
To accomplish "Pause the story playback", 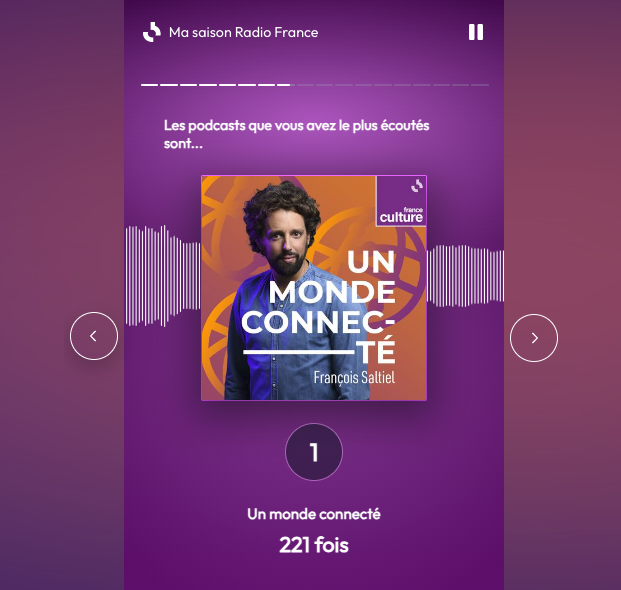I will [476, 32].
